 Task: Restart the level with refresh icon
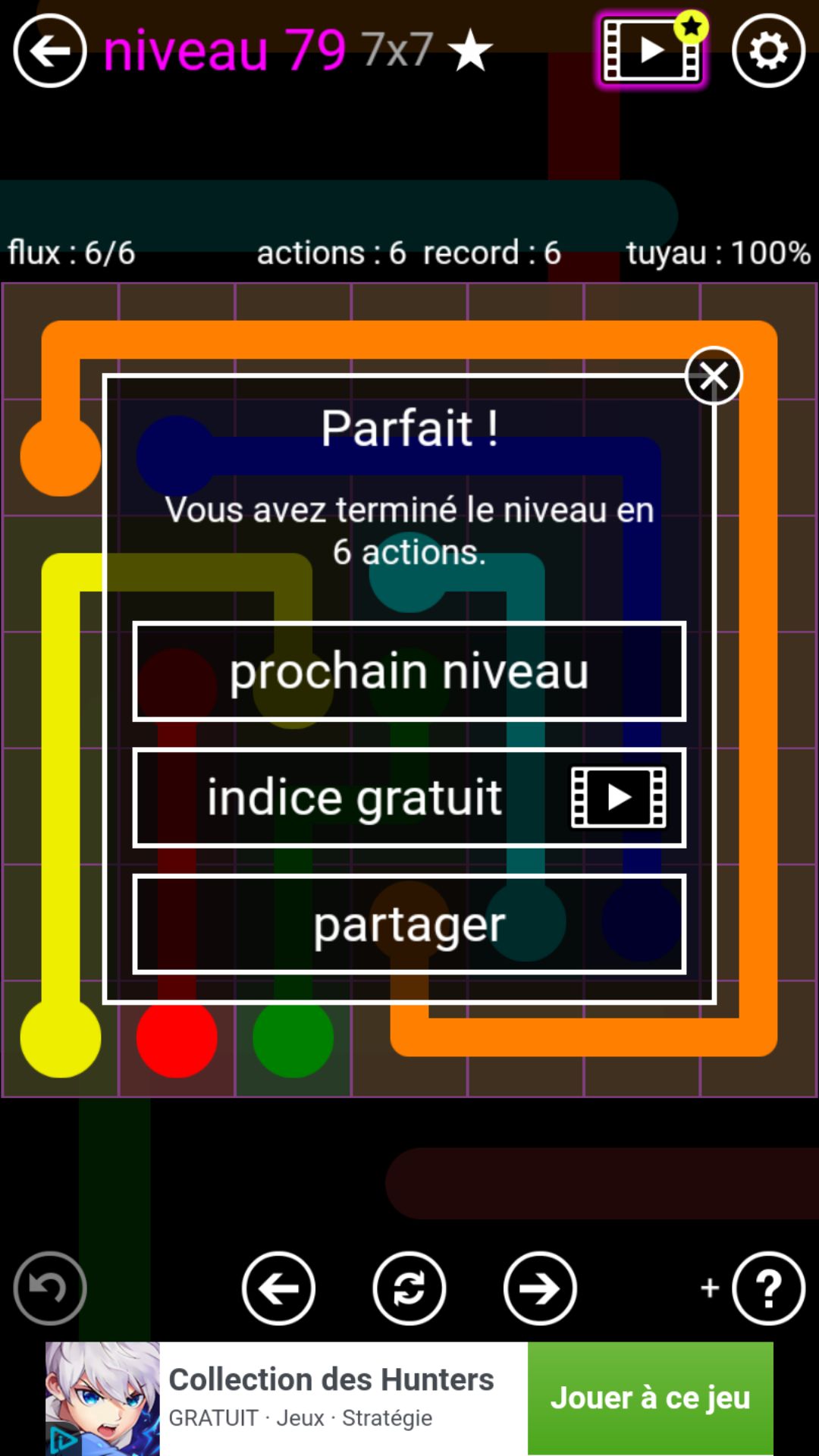(409, 1288)
